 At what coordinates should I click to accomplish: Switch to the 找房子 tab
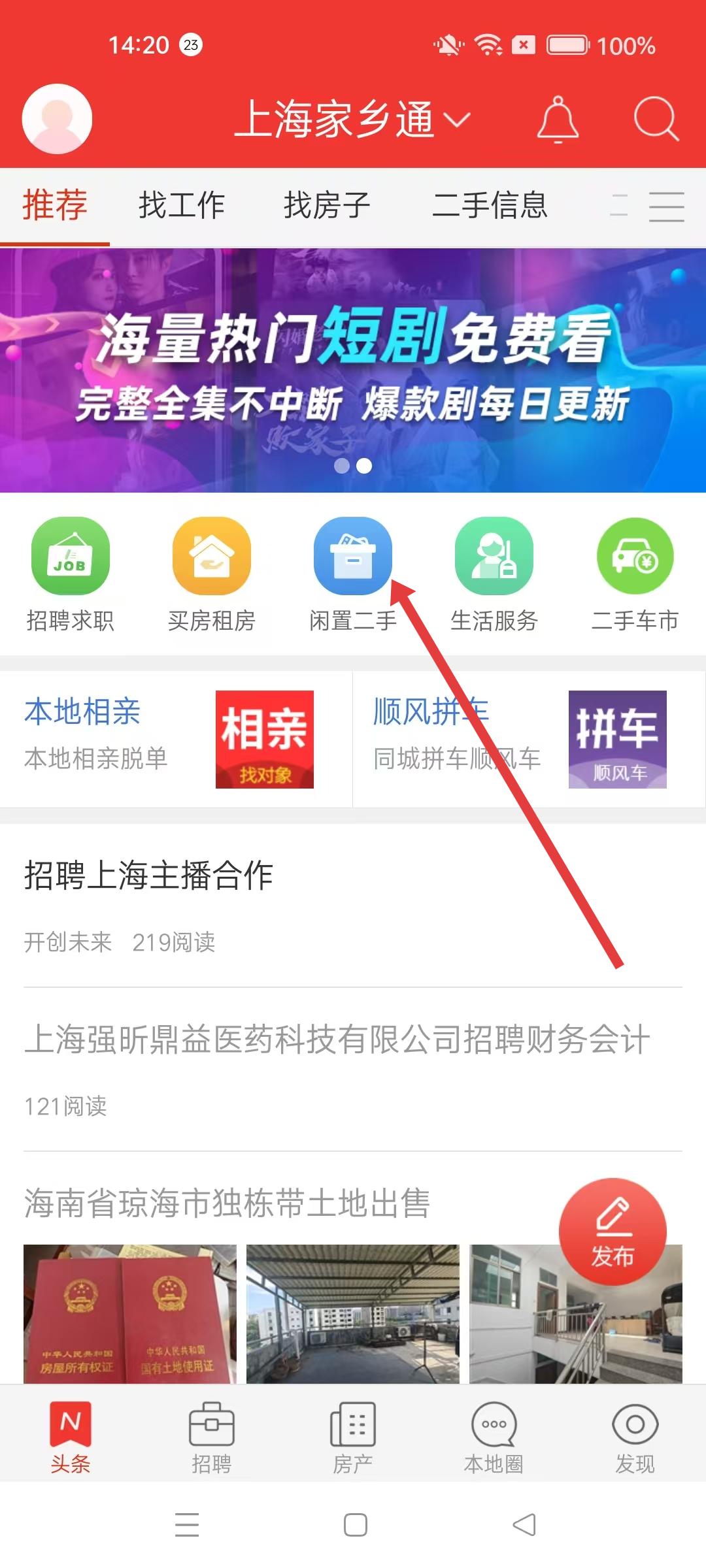[326, 205]
